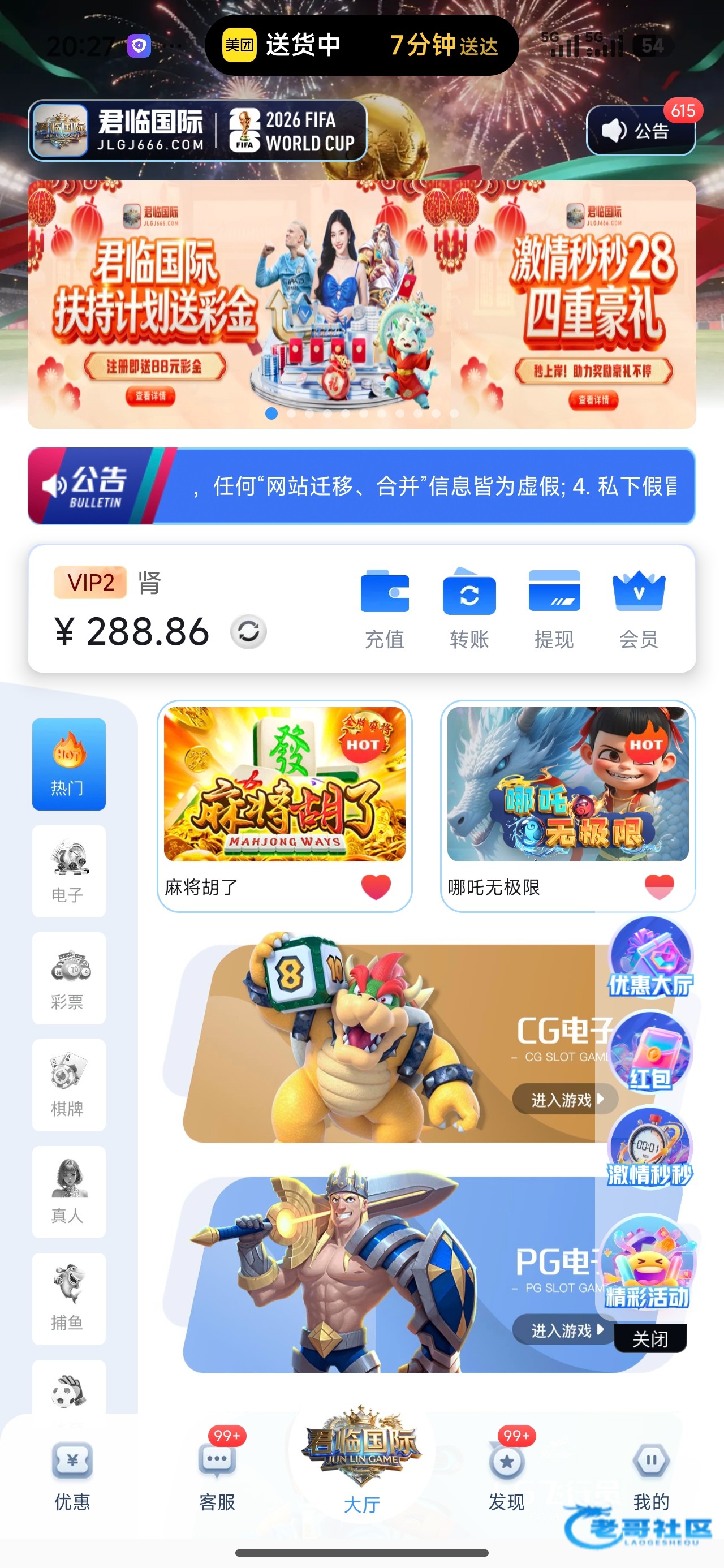Select the 彩票 category
724x1568 pixels.
point(68,977)
